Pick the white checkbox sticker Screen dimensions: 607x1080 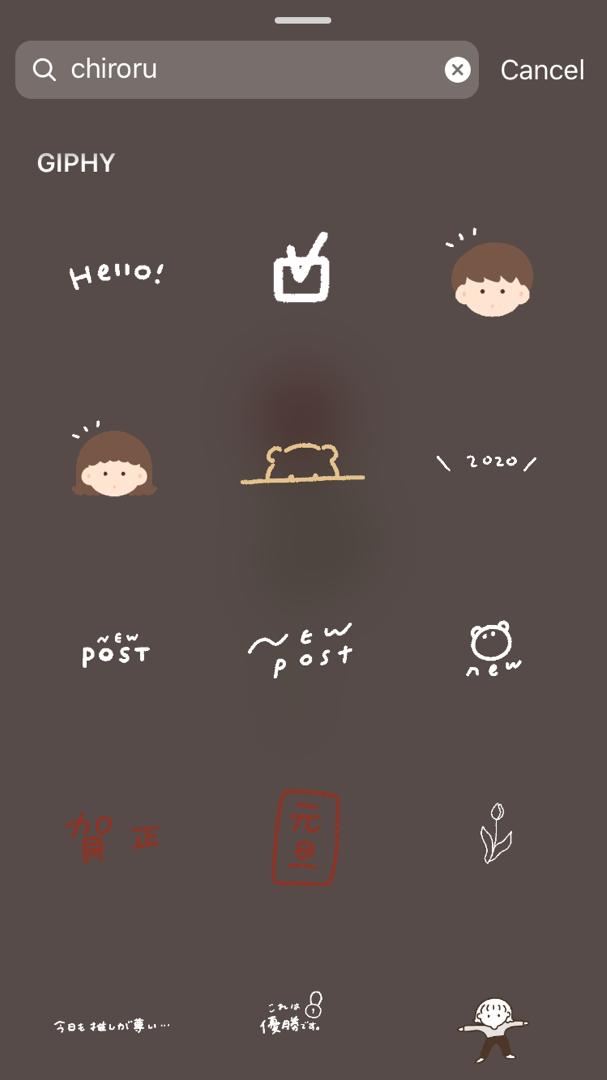(302, 268)
